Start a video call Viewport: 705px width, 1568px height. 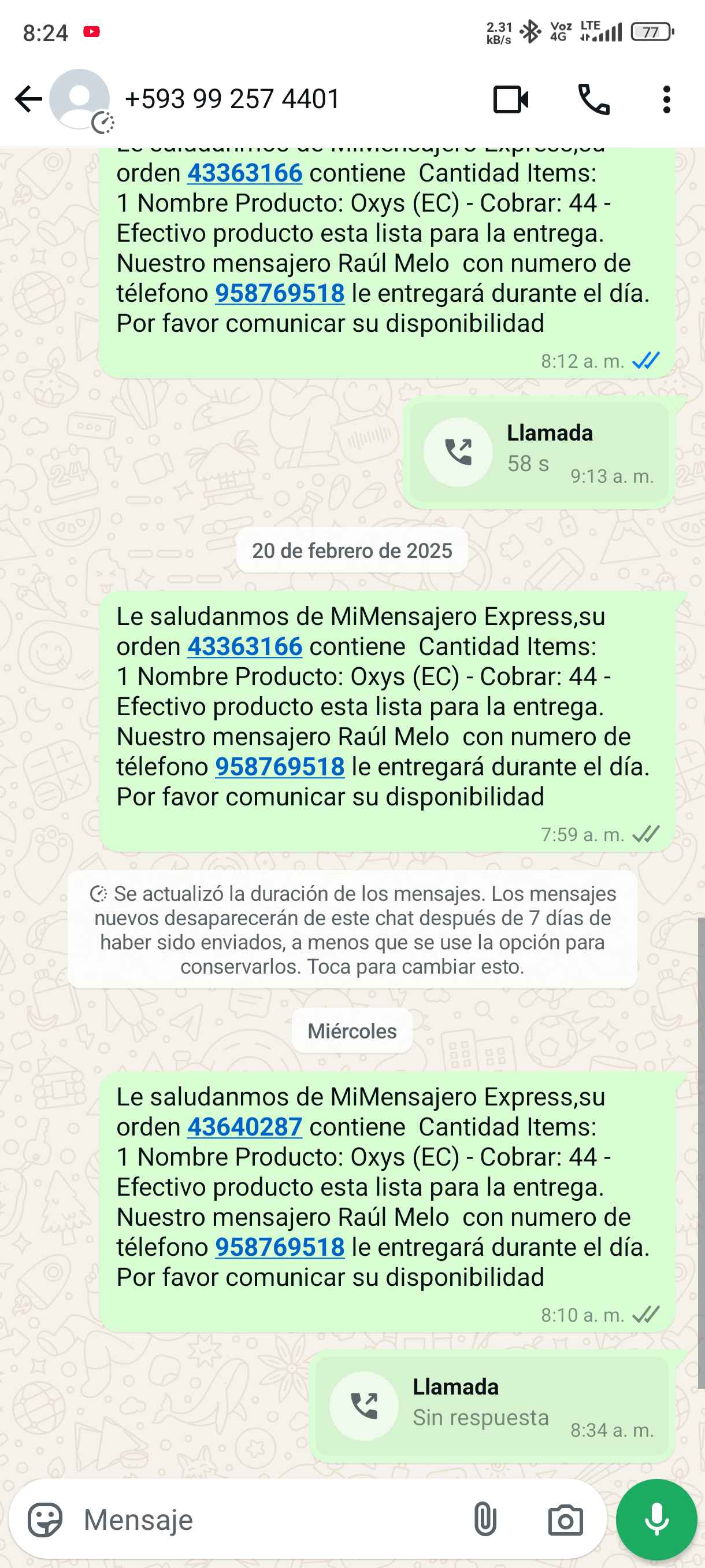(510, 99)
